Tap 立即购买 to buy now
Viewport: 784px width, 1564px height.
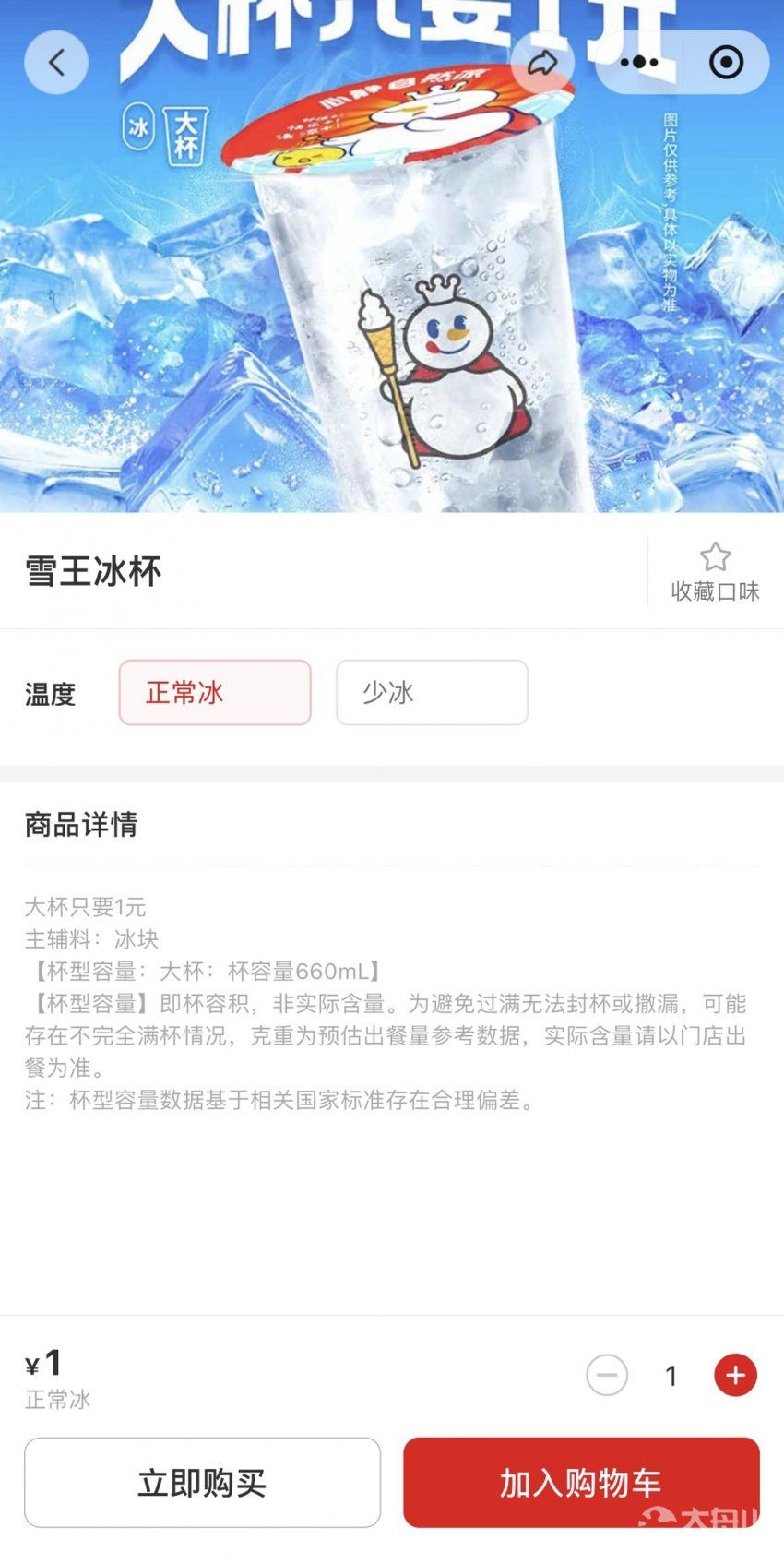[202, 1483]
